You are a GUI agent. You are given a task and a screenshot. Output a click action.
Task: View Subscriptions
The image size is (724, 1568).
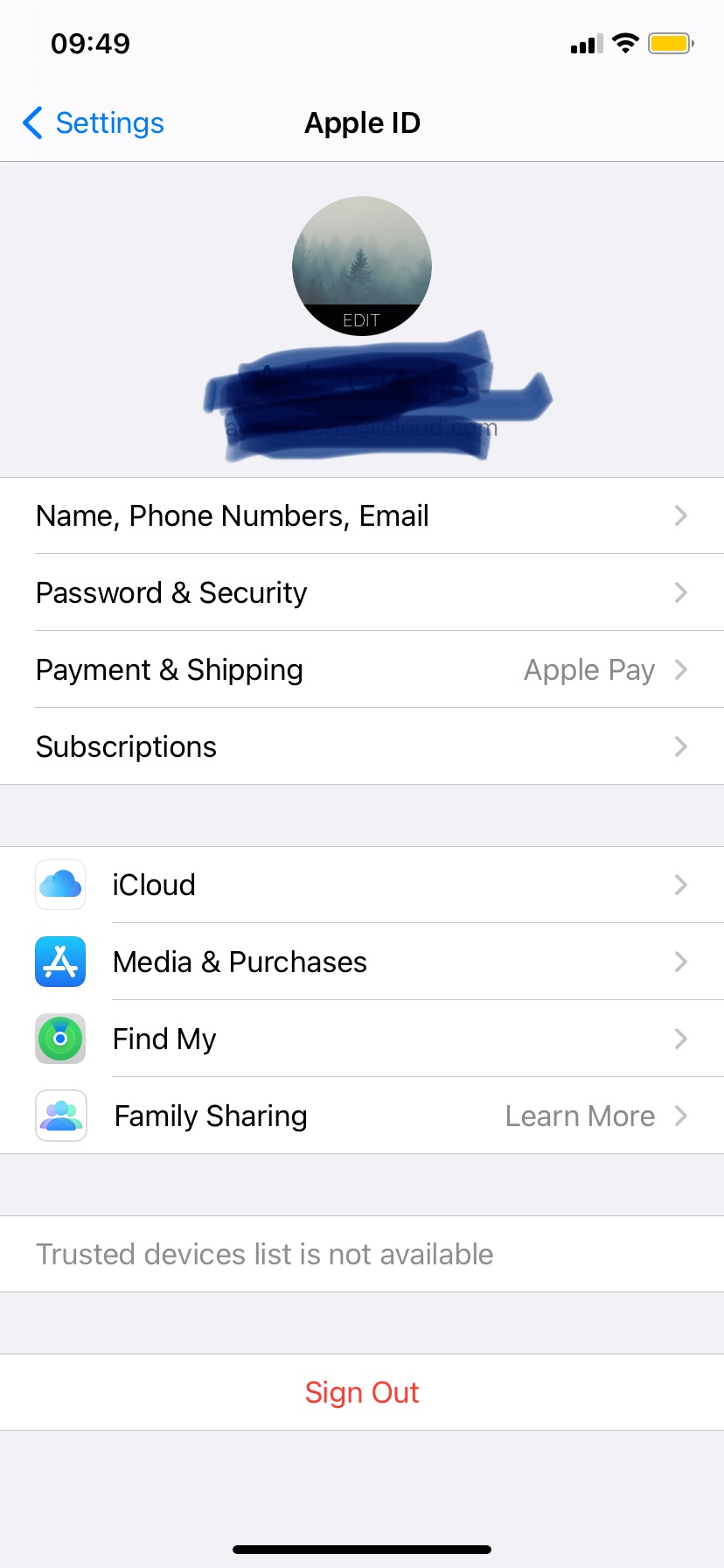point(362,746)
